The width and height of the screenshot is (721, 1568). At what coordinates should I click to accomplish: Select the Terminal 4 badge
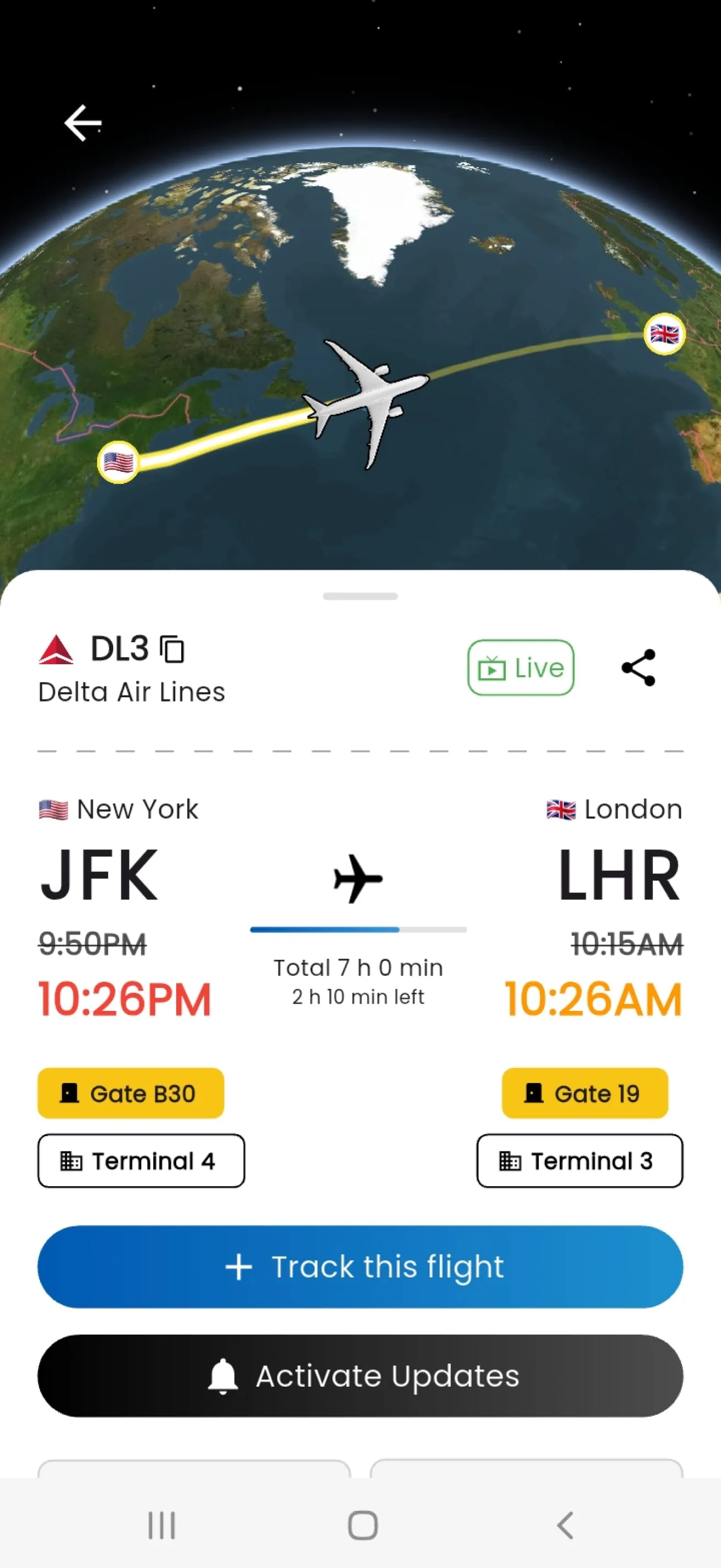pyautogui.click(x=141, y=1160)
